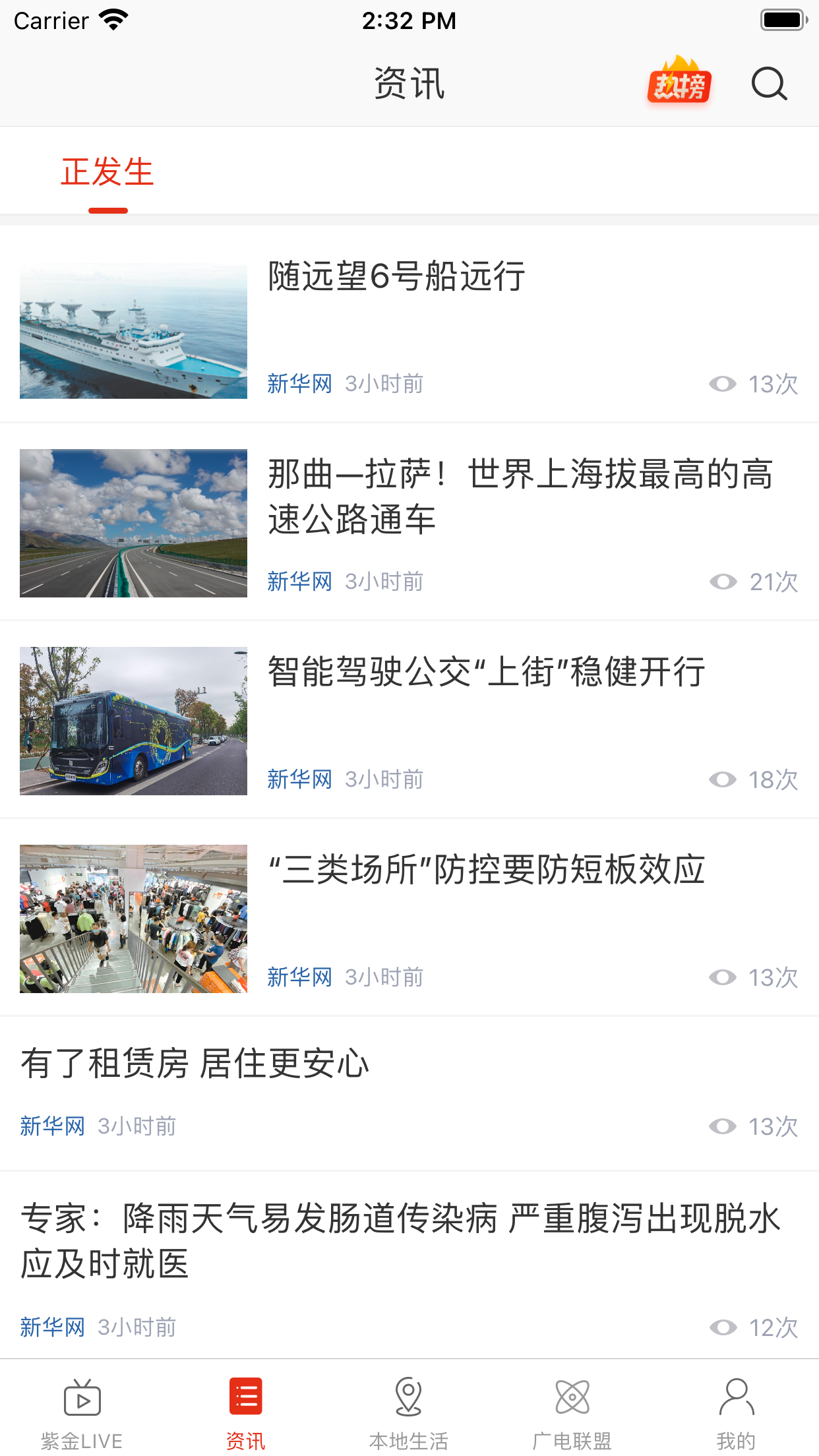Open the 热榜 trending icon
This screenshot has height=1456, width=819.
(679, 84)
